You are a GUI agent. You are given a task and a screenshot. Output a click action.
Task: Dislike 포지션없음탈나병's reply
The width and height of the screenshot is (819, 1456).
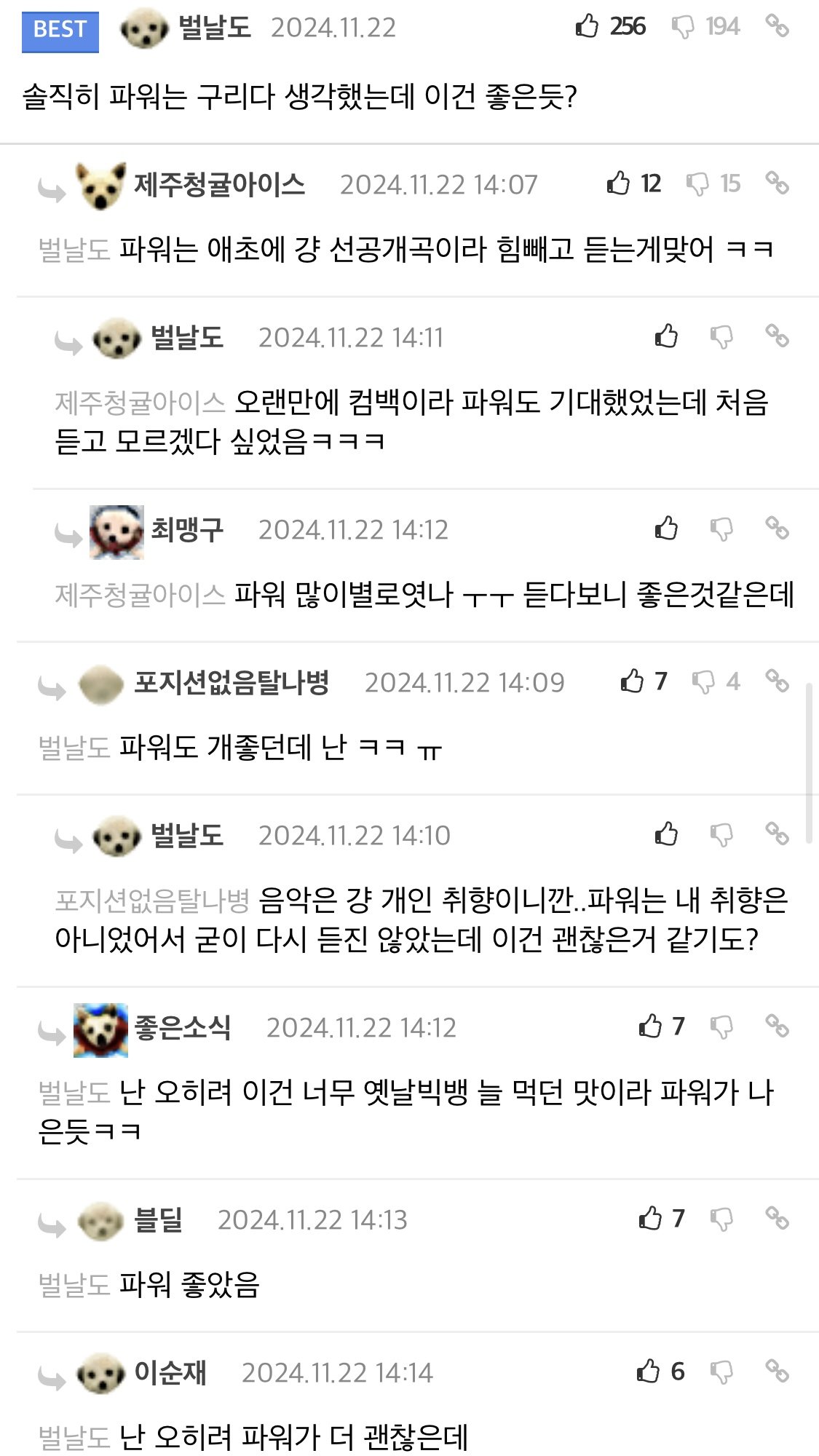[x=703, y=682]
